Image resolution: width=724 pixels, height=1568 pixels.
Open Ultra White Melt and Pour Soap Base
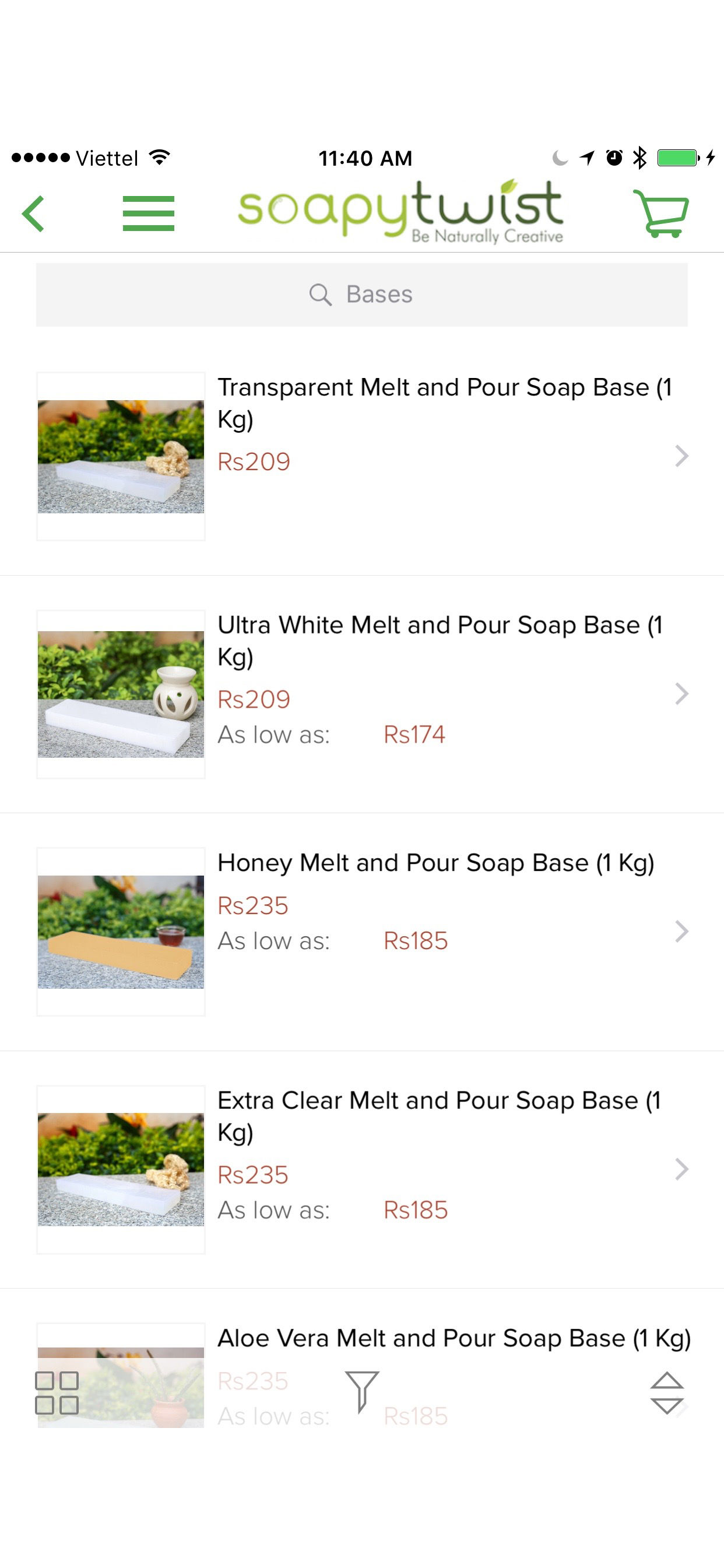pyautogui.click(x=362, y=694)
